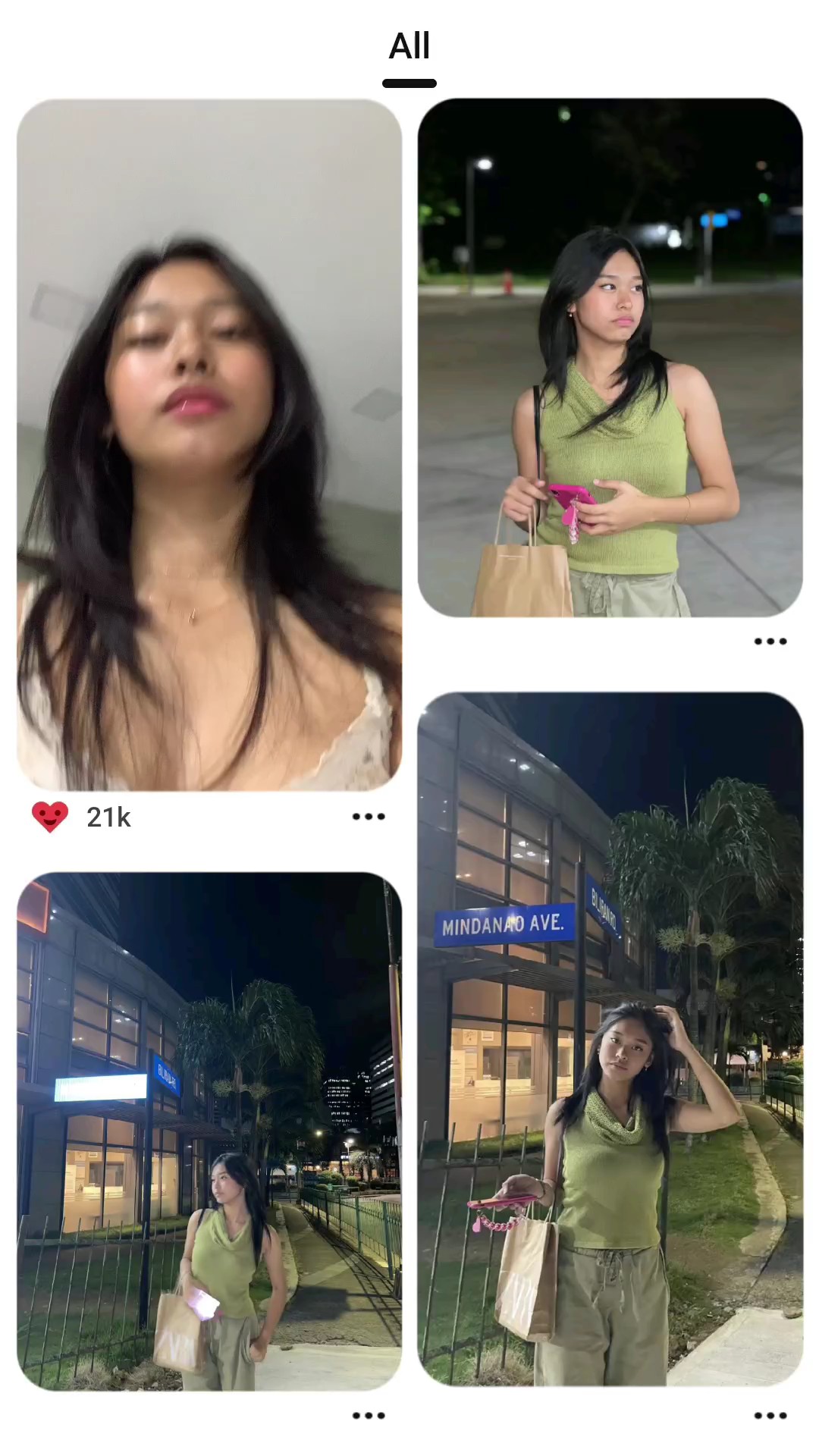819x1456 pixels.
Task: Open the pin with the glowing white signboard
Action: tap(209, 1131)
